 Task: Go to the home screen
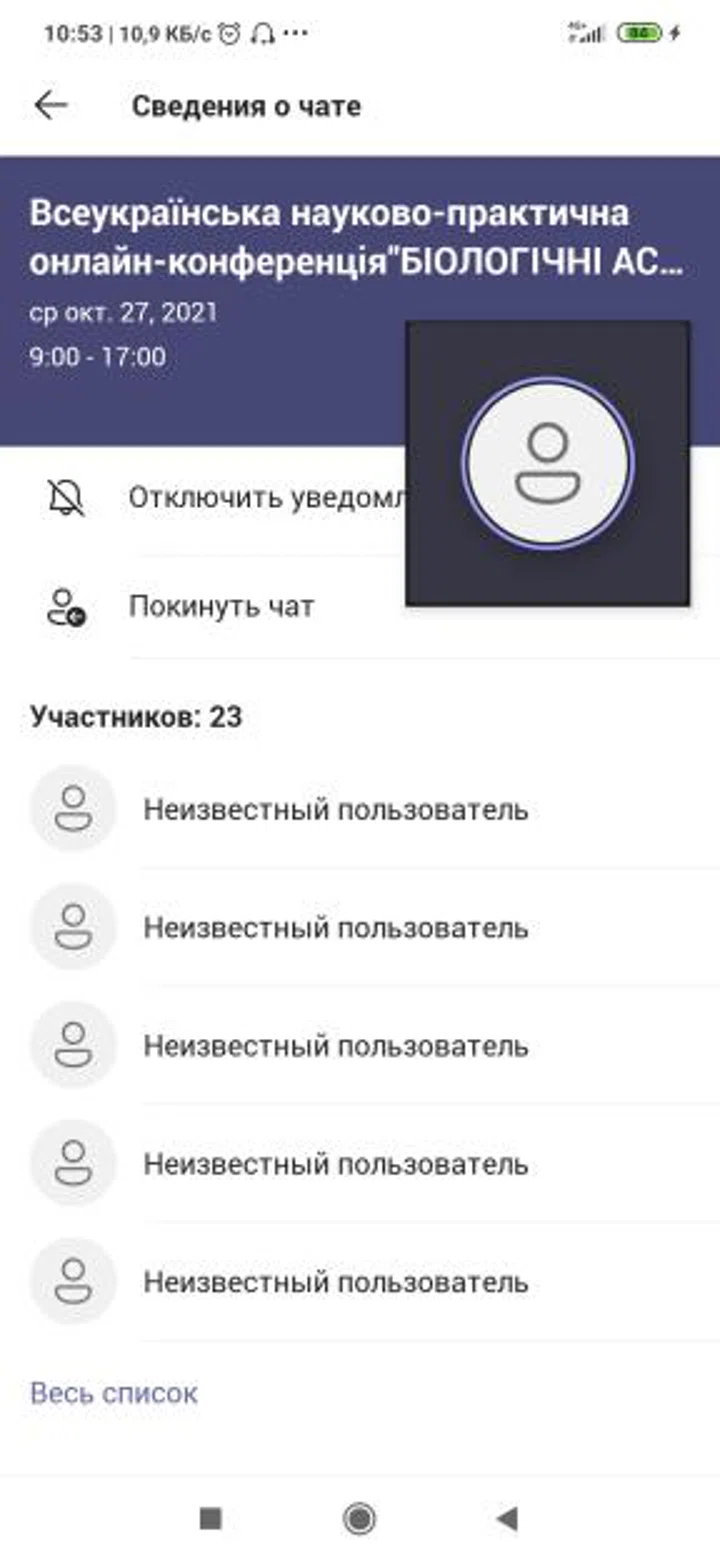point(359,1519)
